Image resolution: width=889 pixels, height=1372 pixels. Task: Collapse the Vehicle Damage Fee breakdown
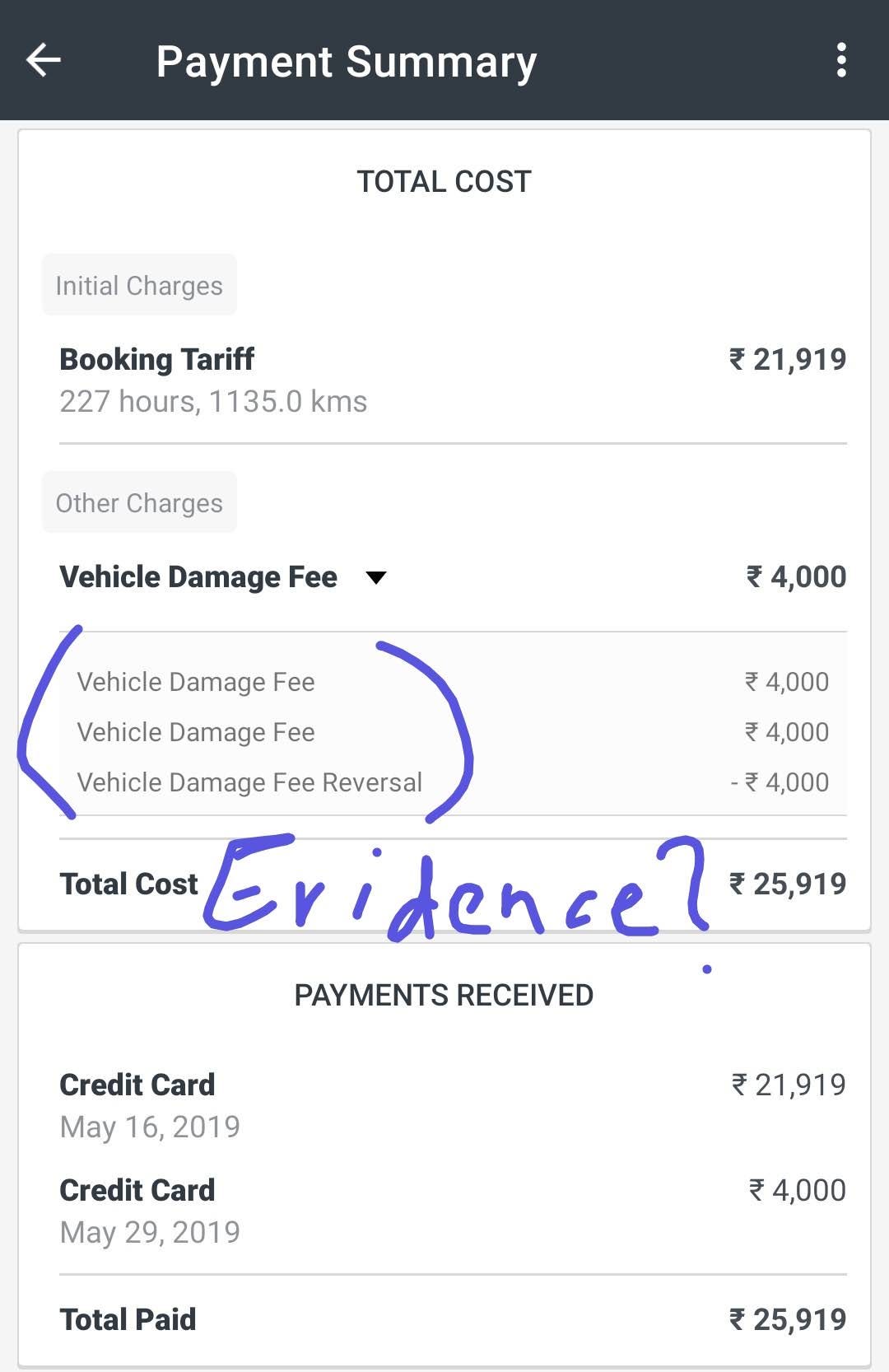376,577
